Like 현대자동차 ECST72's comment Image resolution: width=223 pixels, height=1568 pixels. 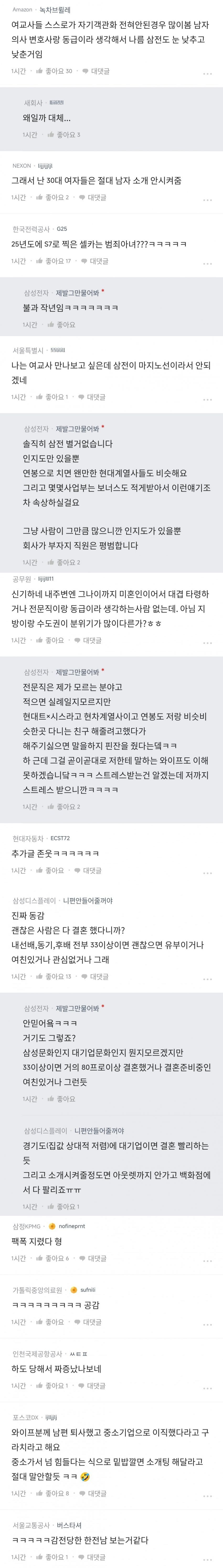tap(50, 871)
